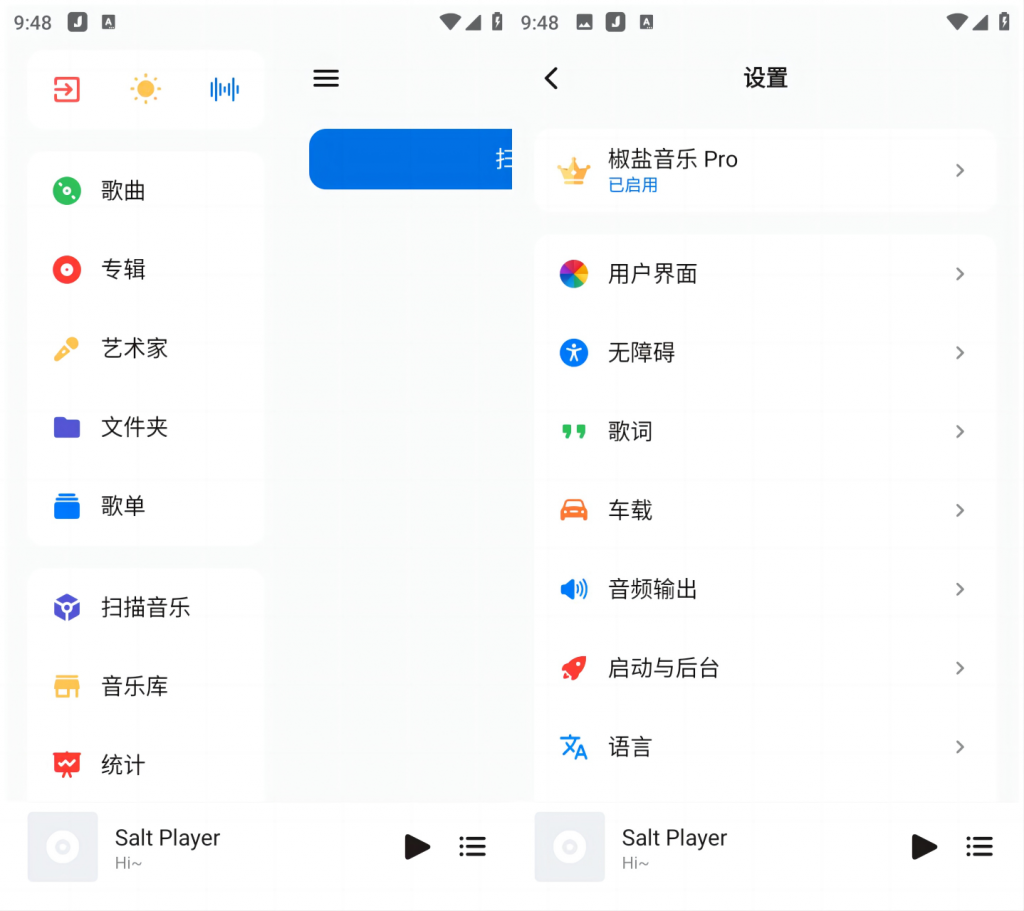This screenshot has width=1024, height=911.
Task: Select 扫描音乐 in the drawer
Action: coord(145,608)
